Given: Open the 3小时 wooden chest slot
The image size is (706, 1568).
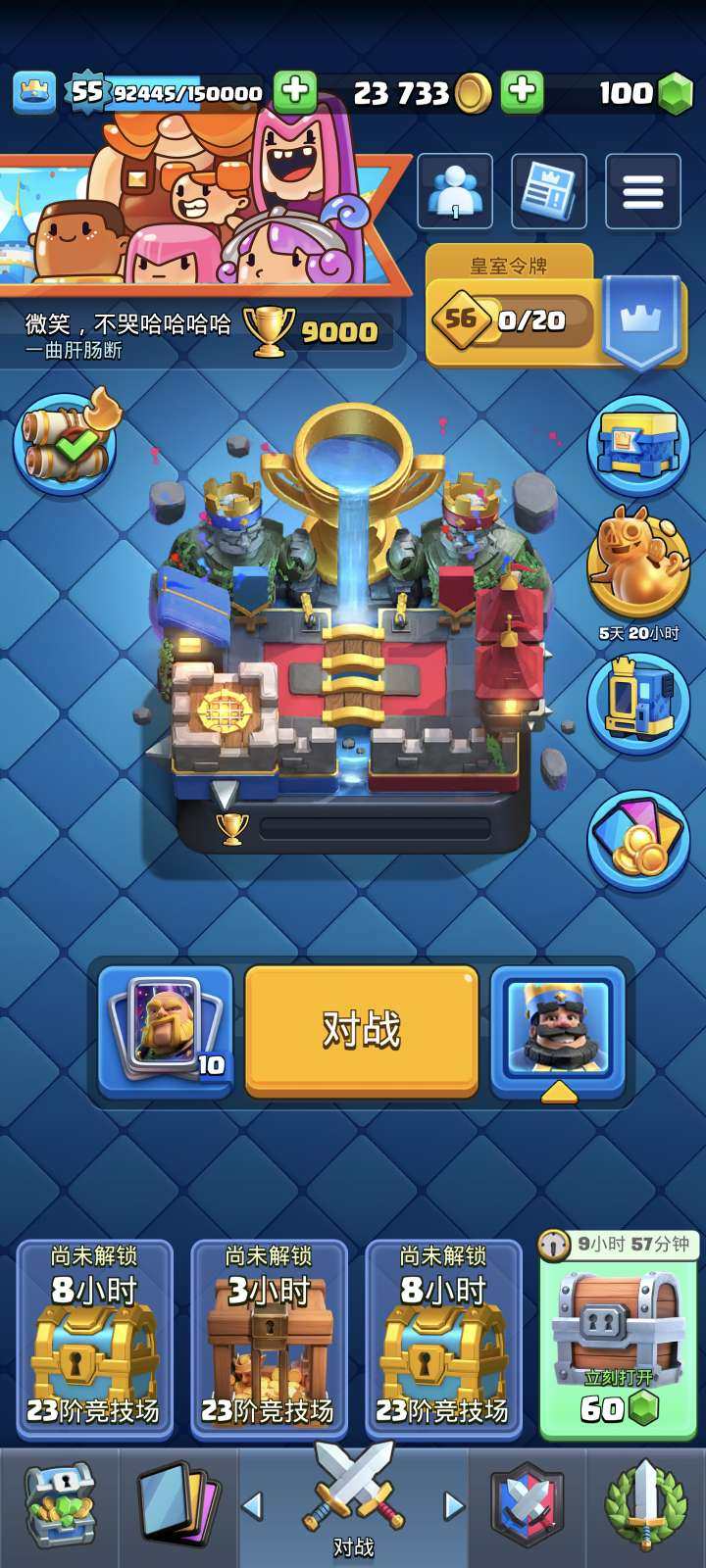Looking at the screenshot, I should click(x=269, y=1340).
